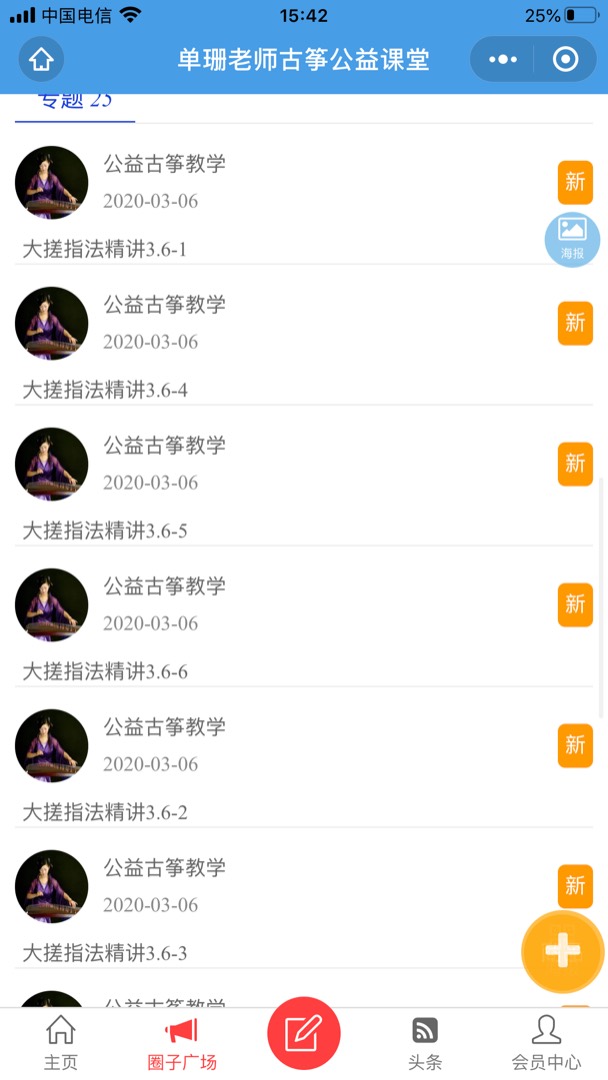The image size is (608, 1080).
Task: Open the 海报 poster button
Action: coord(572,240)
